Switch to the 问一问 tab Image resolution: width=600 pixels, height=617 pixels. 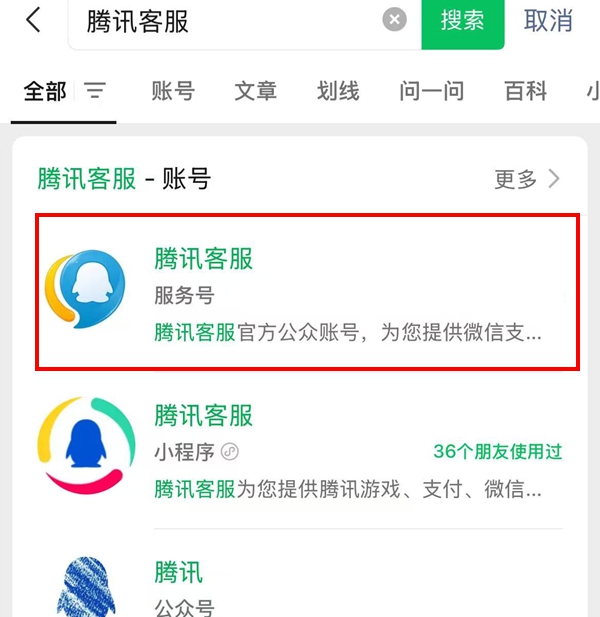click(431, 92)
